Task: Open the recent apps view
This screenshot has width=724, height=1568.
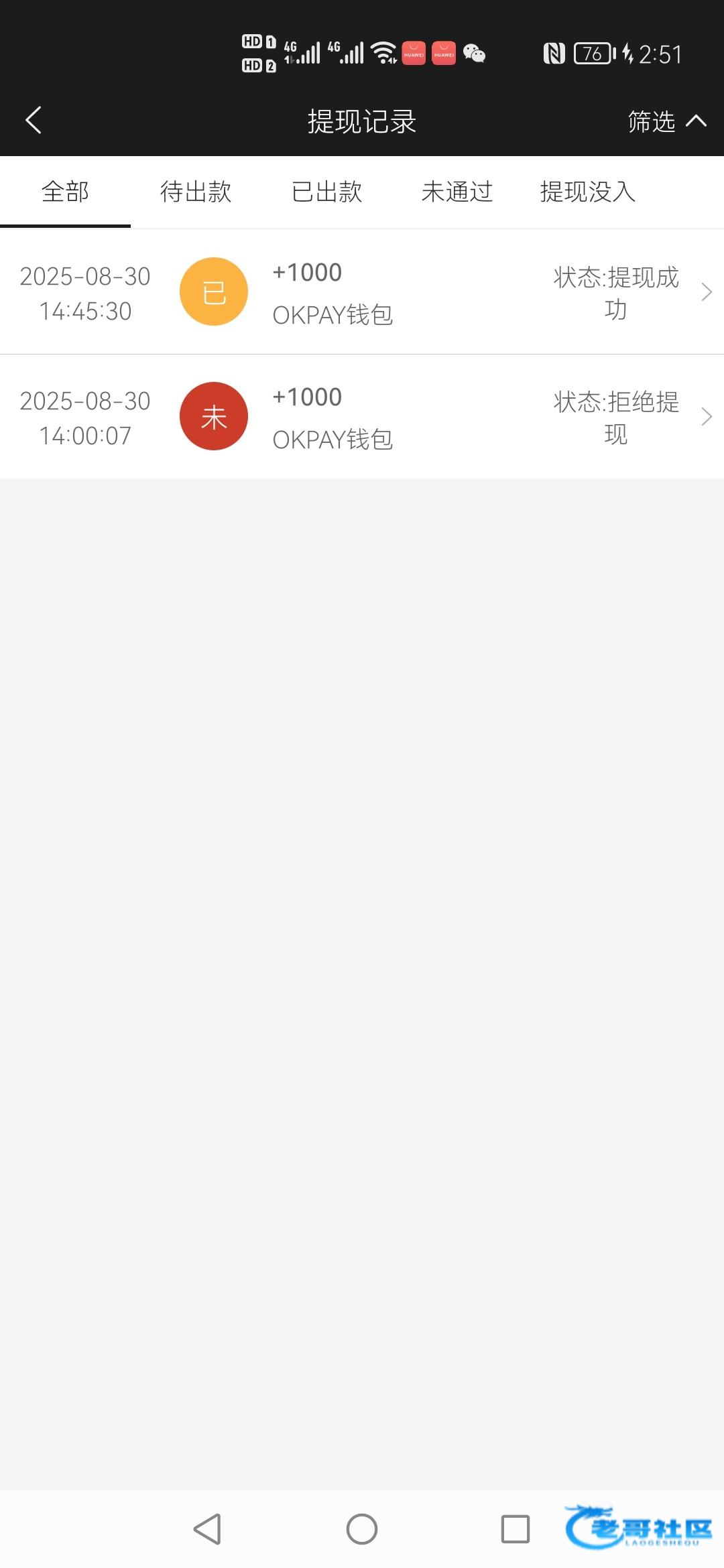Action: click(x=515, y=1529)
